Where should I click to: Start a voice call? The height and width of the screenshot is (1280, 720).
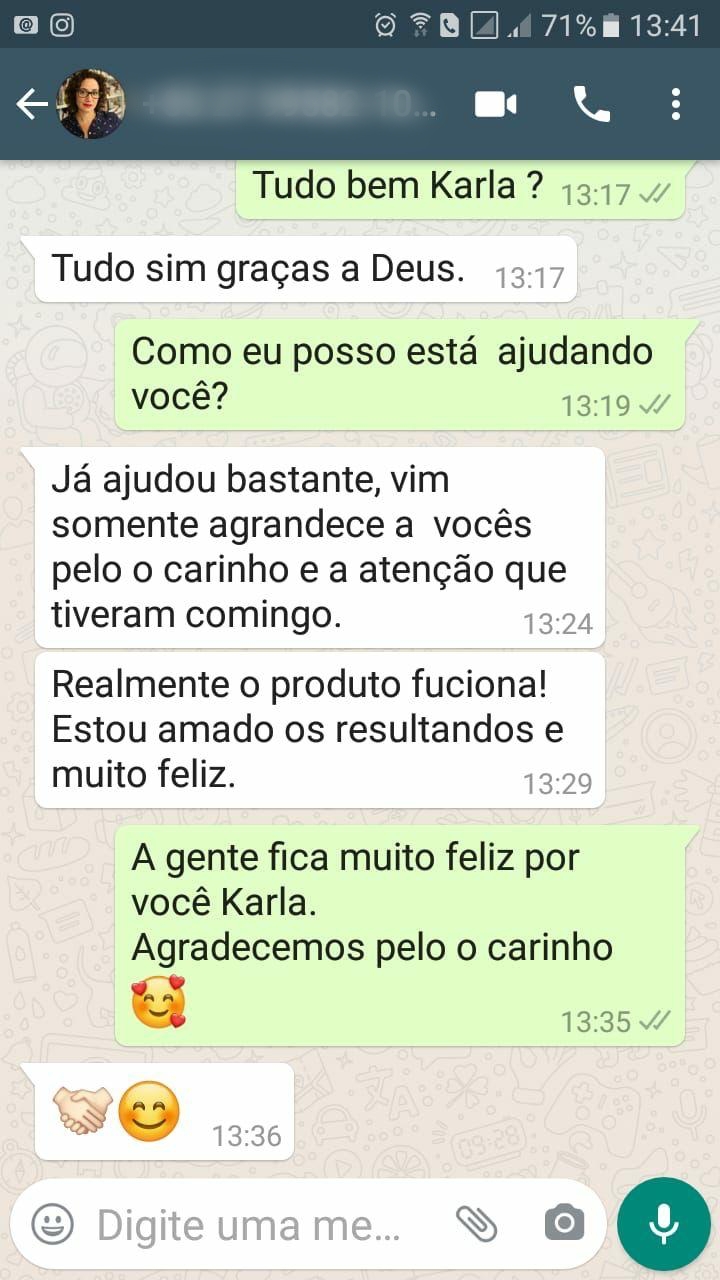click(x=591, y=104)
